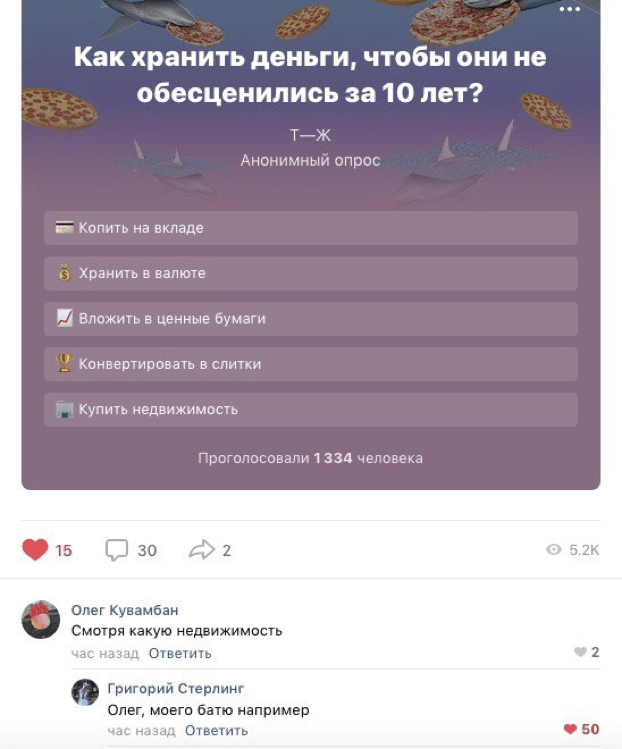
Task: Like Олег Кувамбан's comment
Action: point(580,652)
